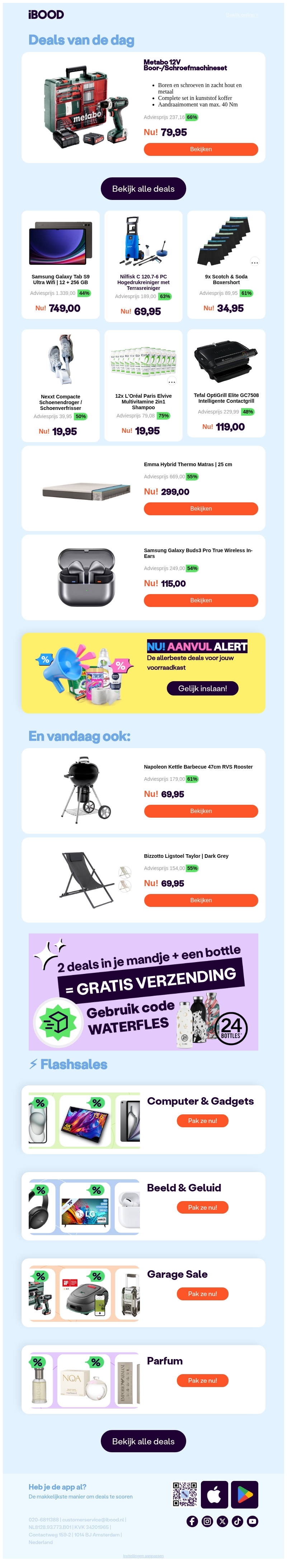This screenshot has width=287, height=1568.
Task: Open the Scotch & Soda boxershort deal
Action: click(x=226, y=265)
